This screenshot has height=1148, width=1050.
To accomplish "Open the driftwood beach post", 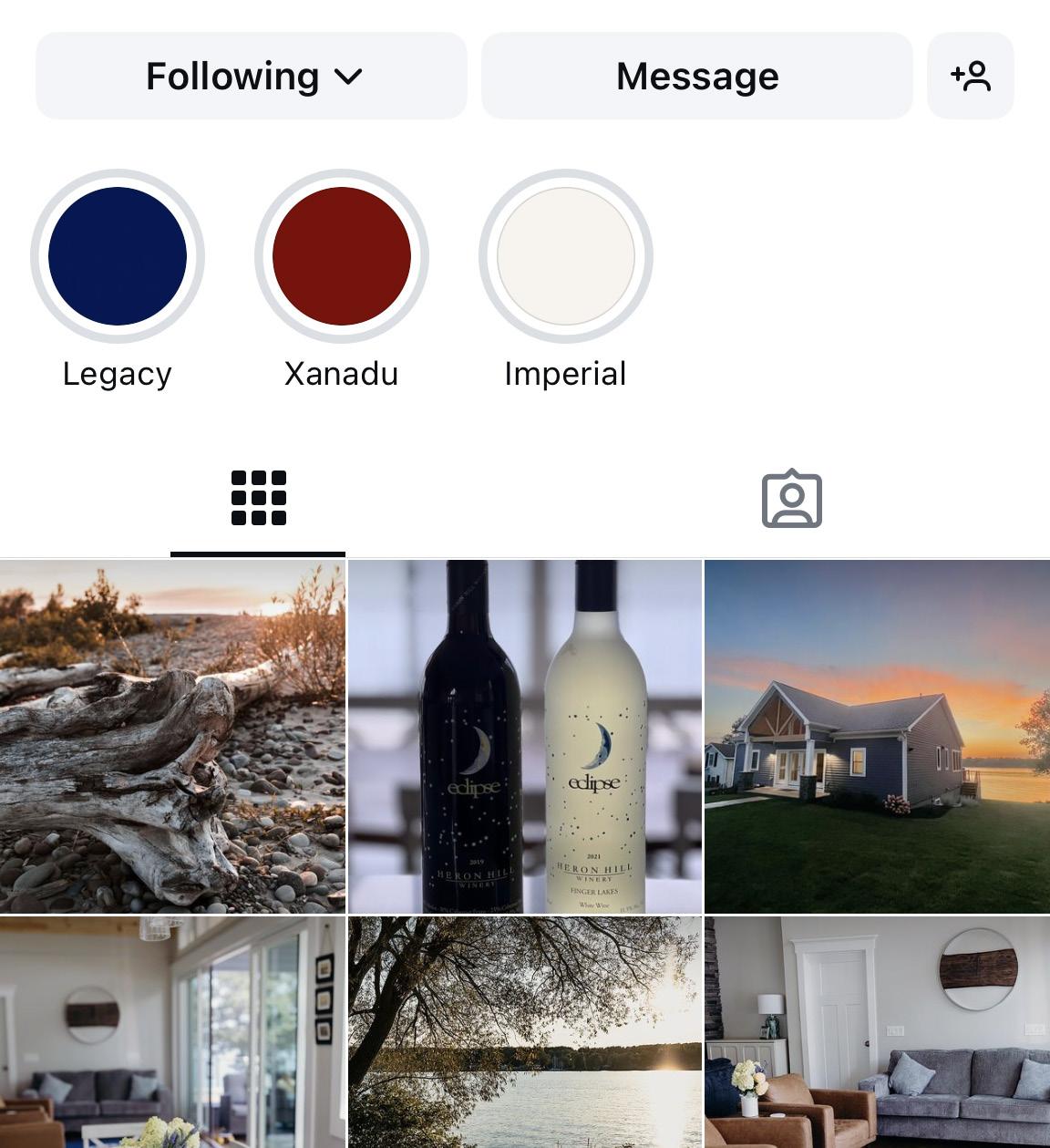I will (x=172, y=737).
